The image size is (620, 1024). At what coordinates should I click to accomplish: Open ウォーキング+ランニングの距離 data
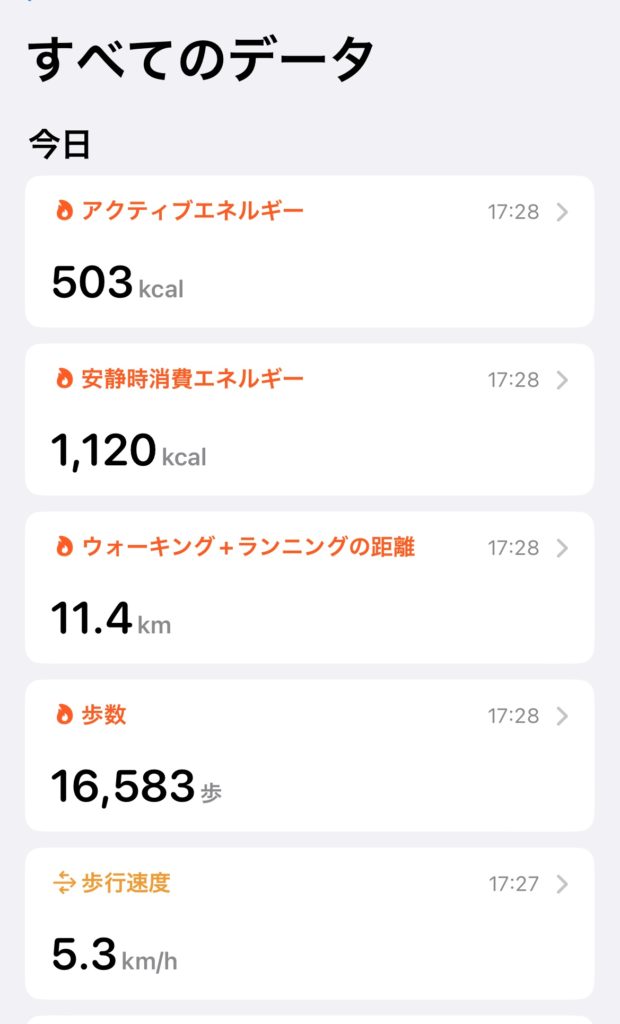tap(309, 587)
